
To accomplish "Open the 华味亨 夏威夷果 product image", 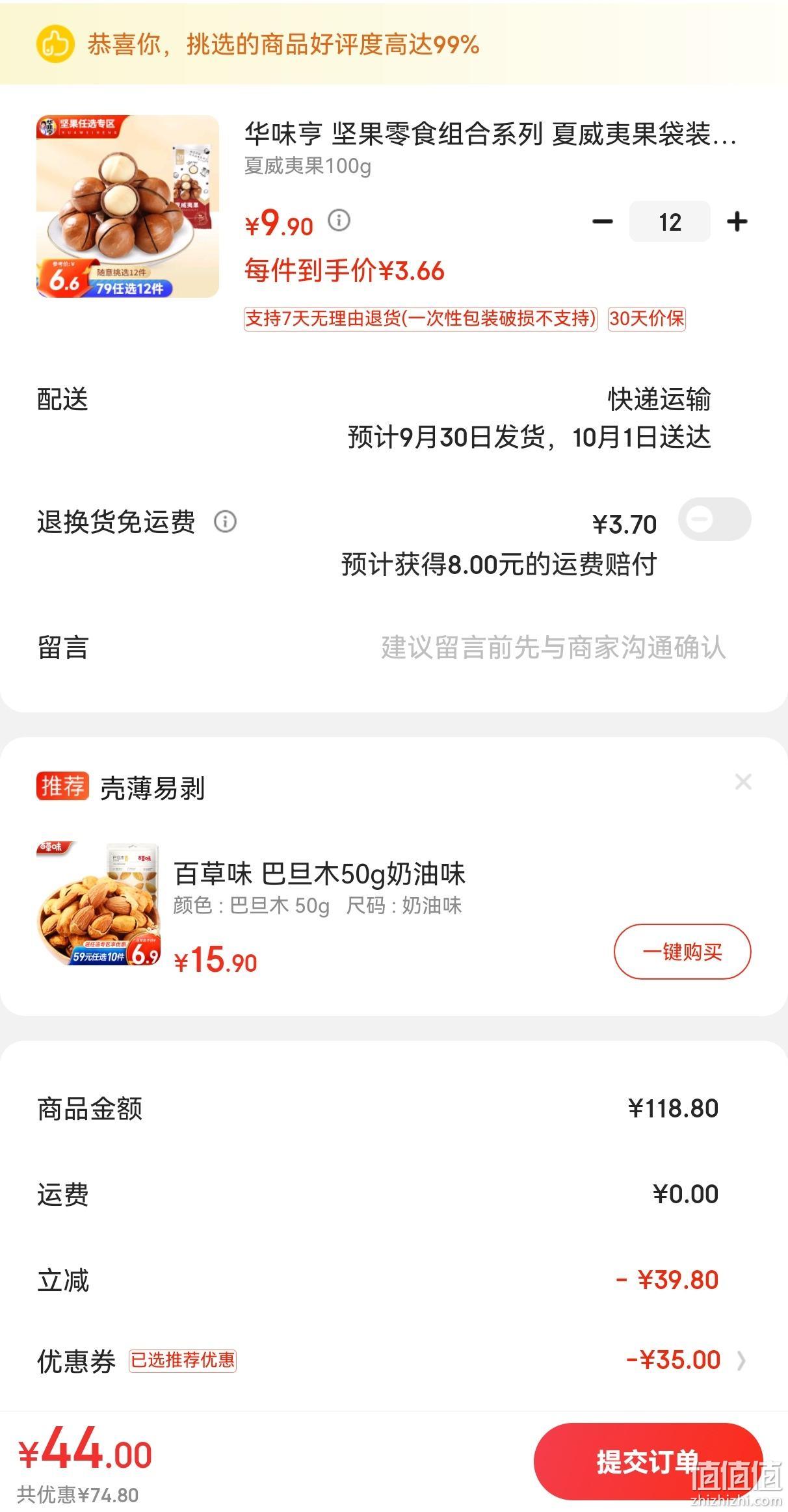I will (x=127, y=206).
